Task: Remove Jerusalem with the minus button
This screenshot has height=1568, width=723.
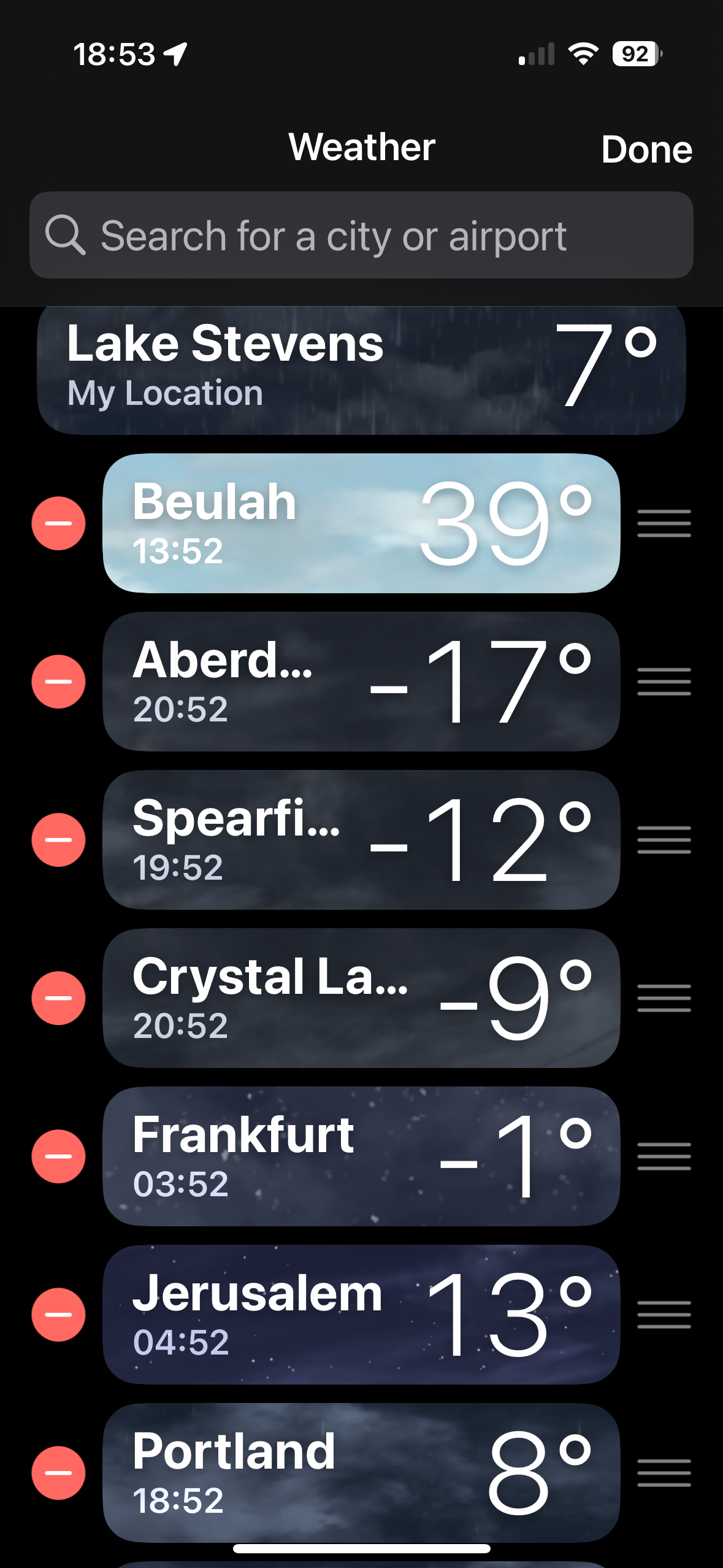Action: tap(58, 1315)
